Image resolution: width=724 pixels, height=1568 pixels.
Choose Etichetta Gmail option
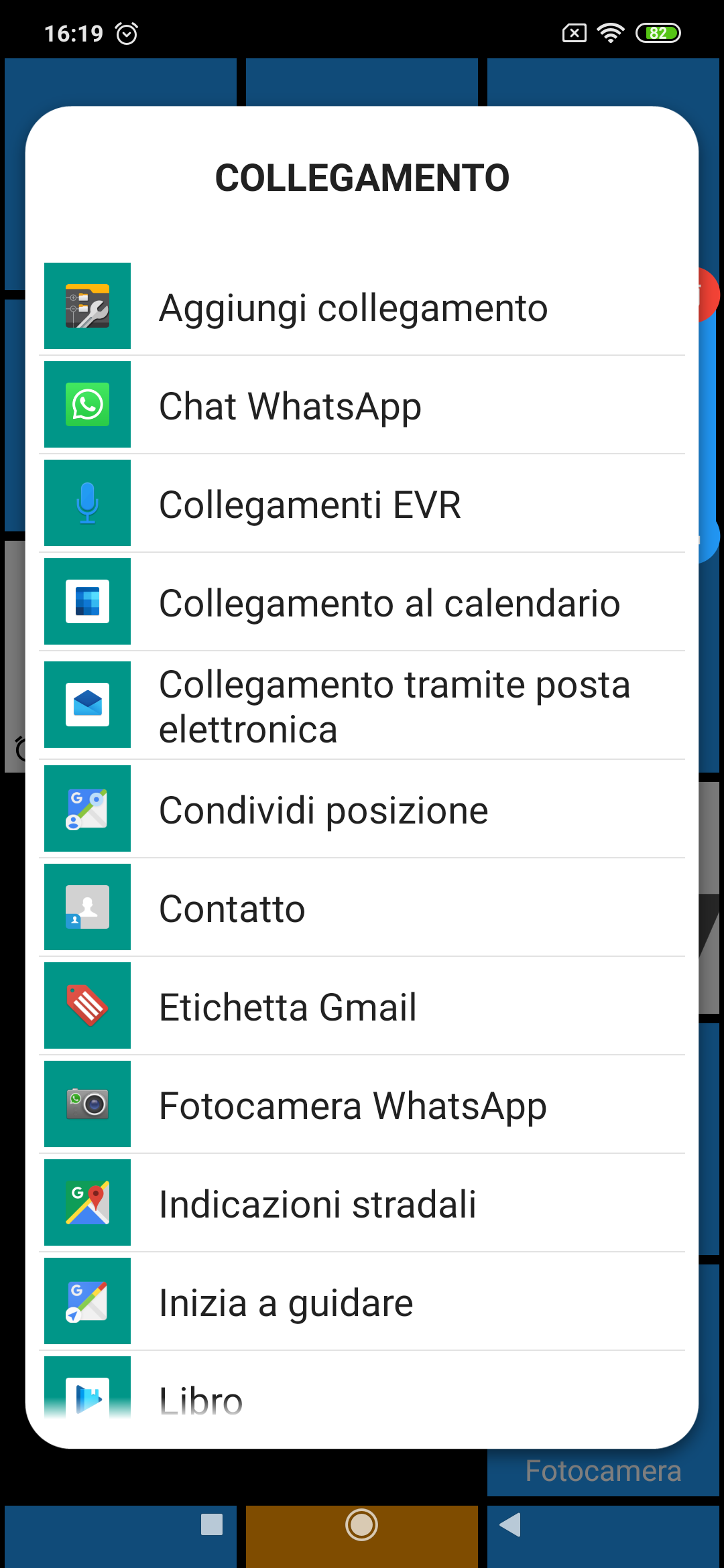point(362,1006)
